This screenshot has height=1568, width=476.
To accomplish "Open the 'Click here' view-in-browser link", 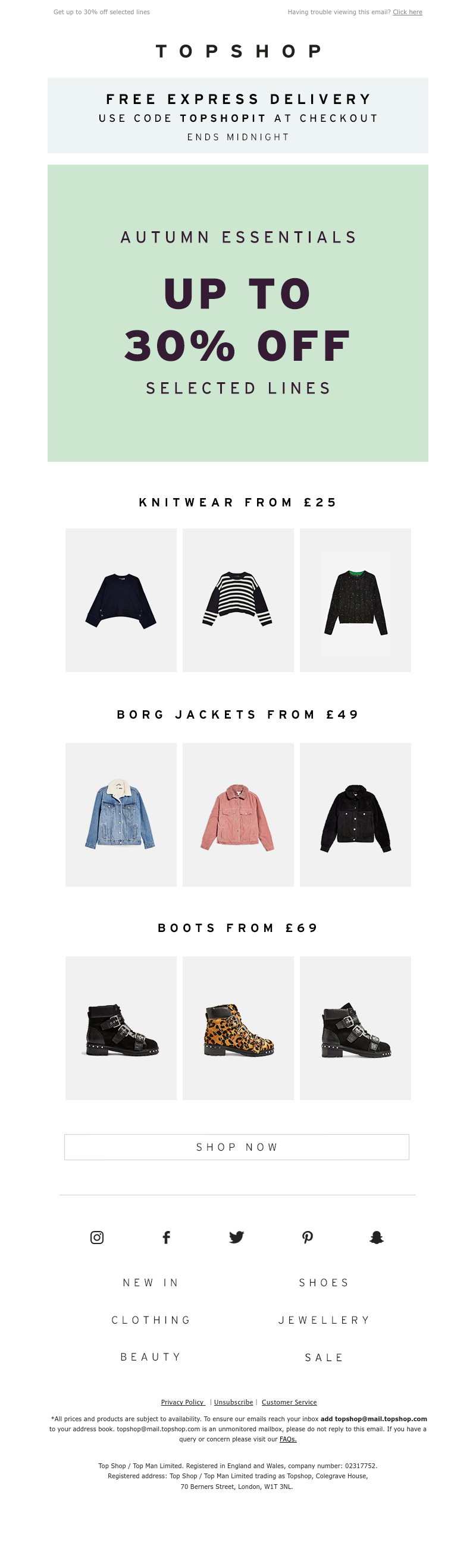I will coord(407,12).
